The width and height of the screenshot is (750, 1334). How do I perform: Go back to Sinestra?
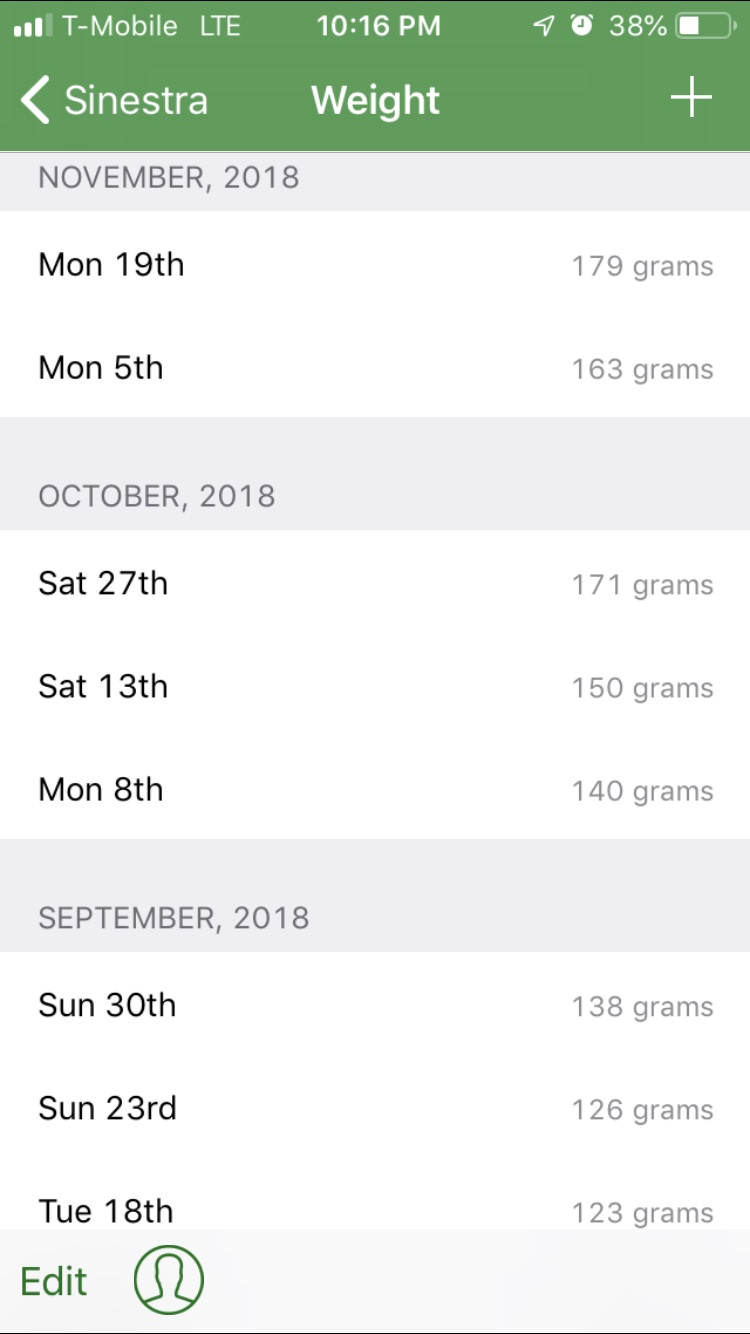(x=114, y=100)
